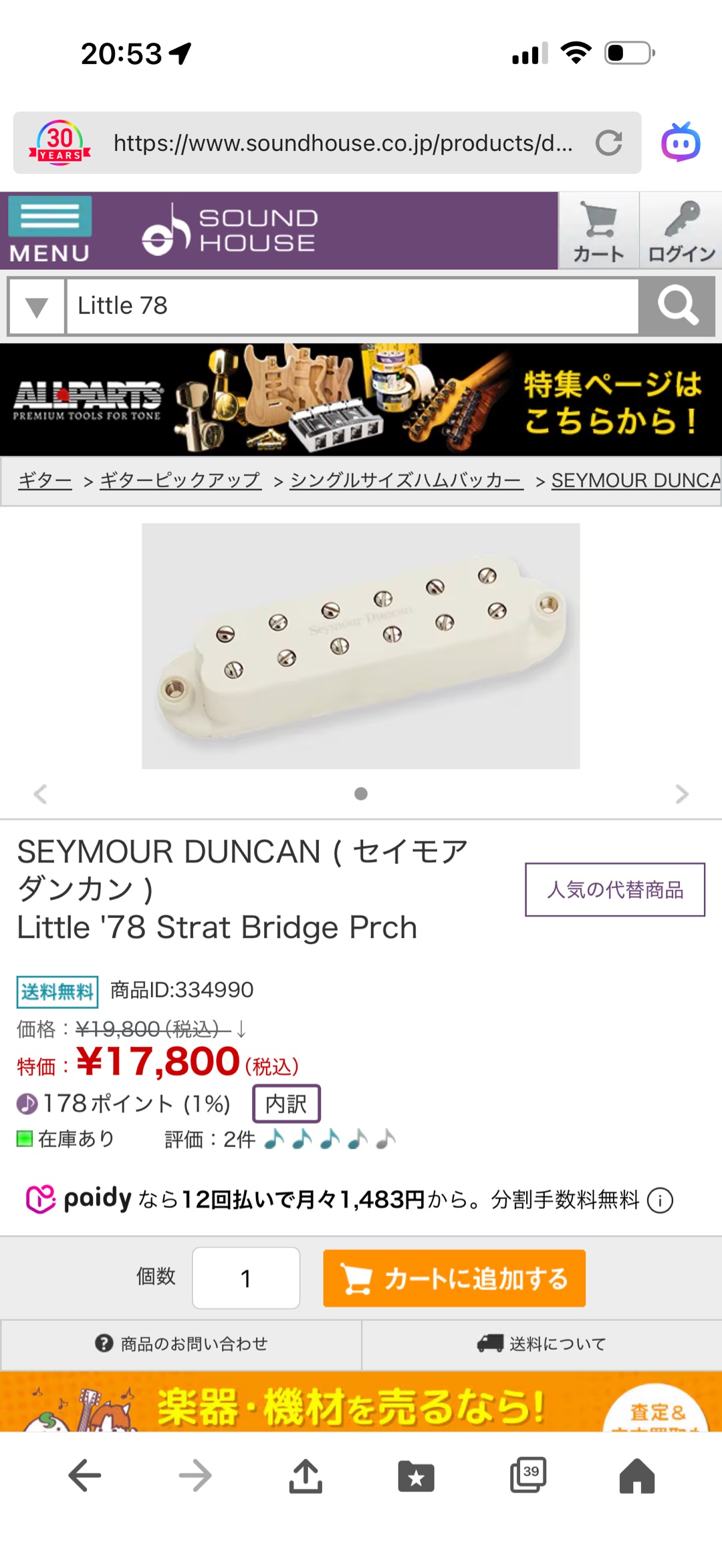Tap the search field with Little 78
Image resolution: width=722 pixels, height=1568 pixels.
point(352,306)
